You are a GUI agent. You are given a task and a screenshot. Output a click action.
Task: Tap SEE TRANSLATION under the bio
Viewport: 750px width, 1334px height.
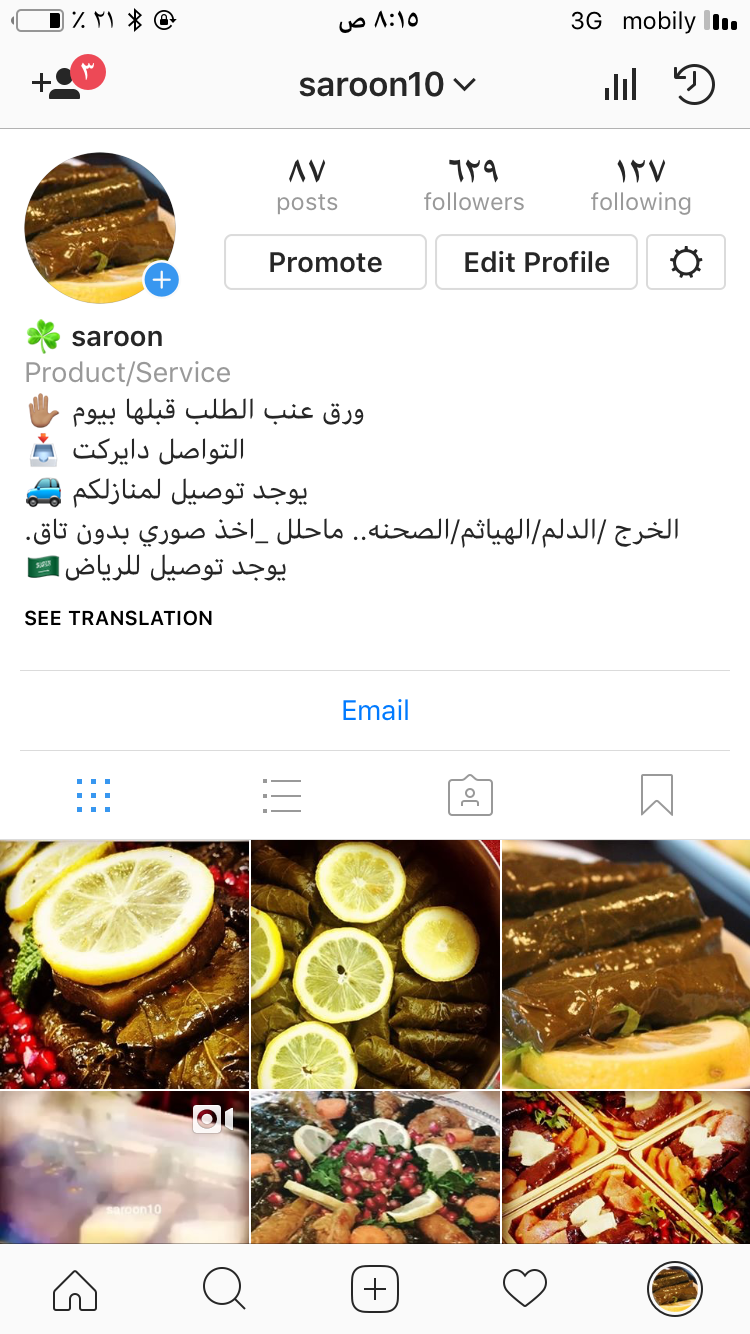pyautogui.click(x=118, y=618)
